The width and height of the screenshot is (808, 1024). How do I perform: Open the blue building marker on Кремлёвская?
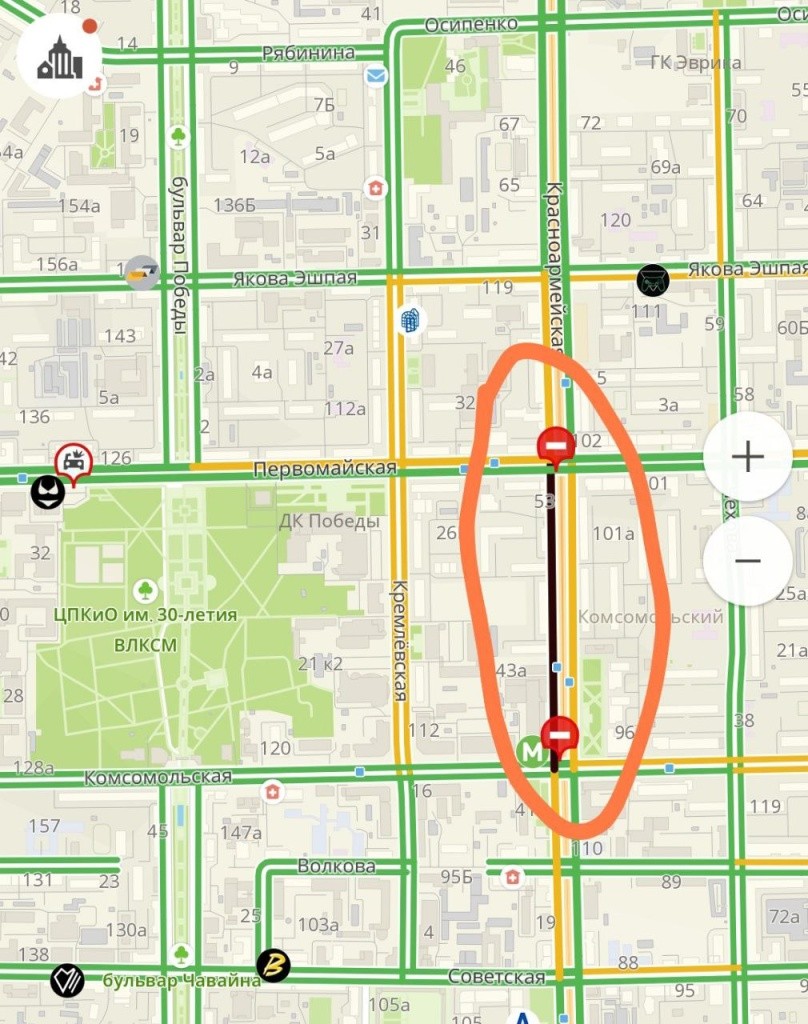(410, 320)
